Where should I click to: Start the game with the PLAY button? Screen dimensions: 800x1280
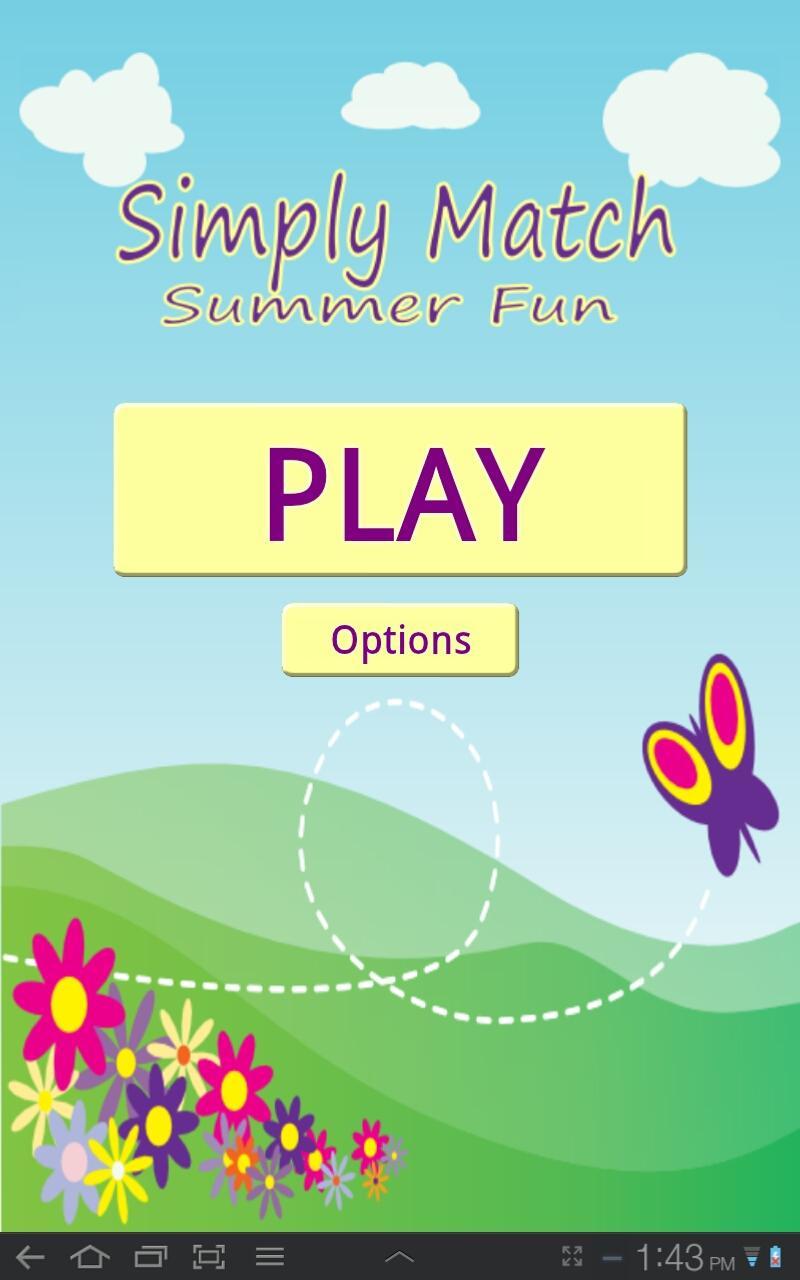point(400,490)
